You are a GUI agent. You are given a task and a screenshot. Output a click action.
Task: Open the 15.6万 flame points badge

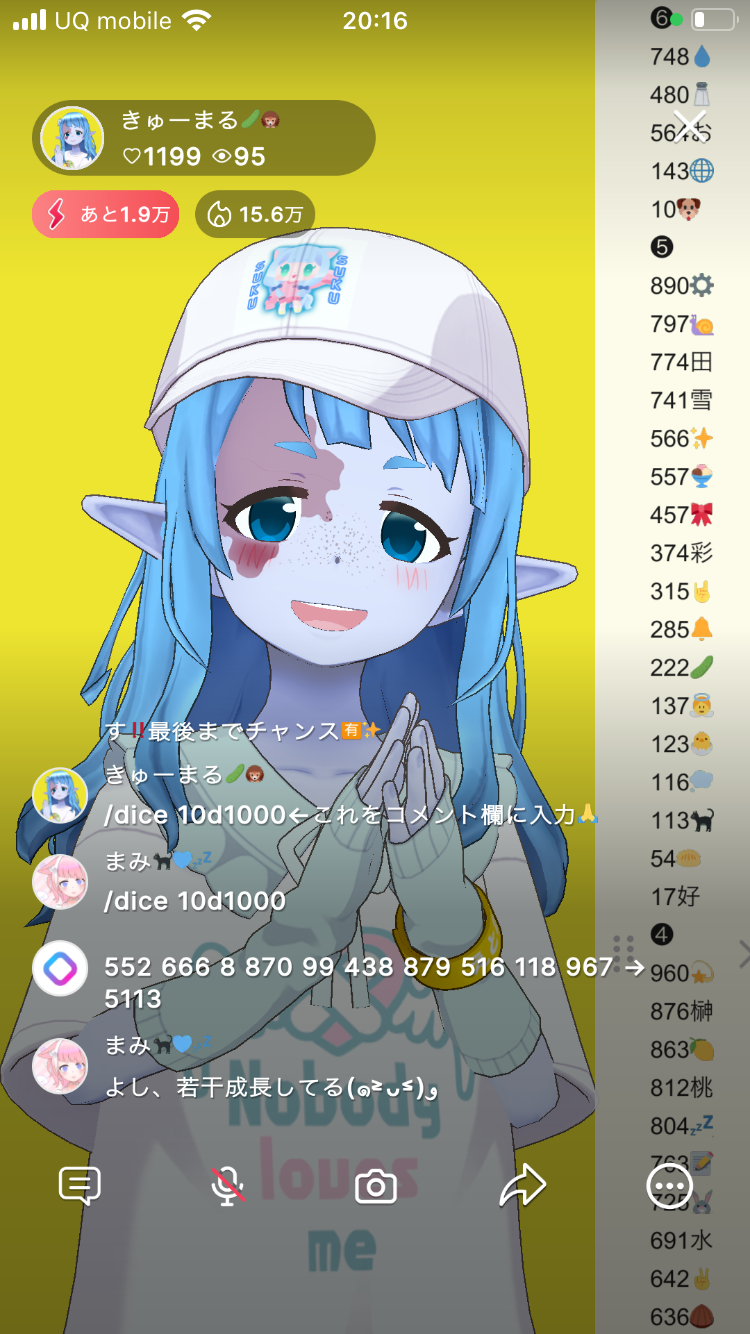(x=254, y=214)
